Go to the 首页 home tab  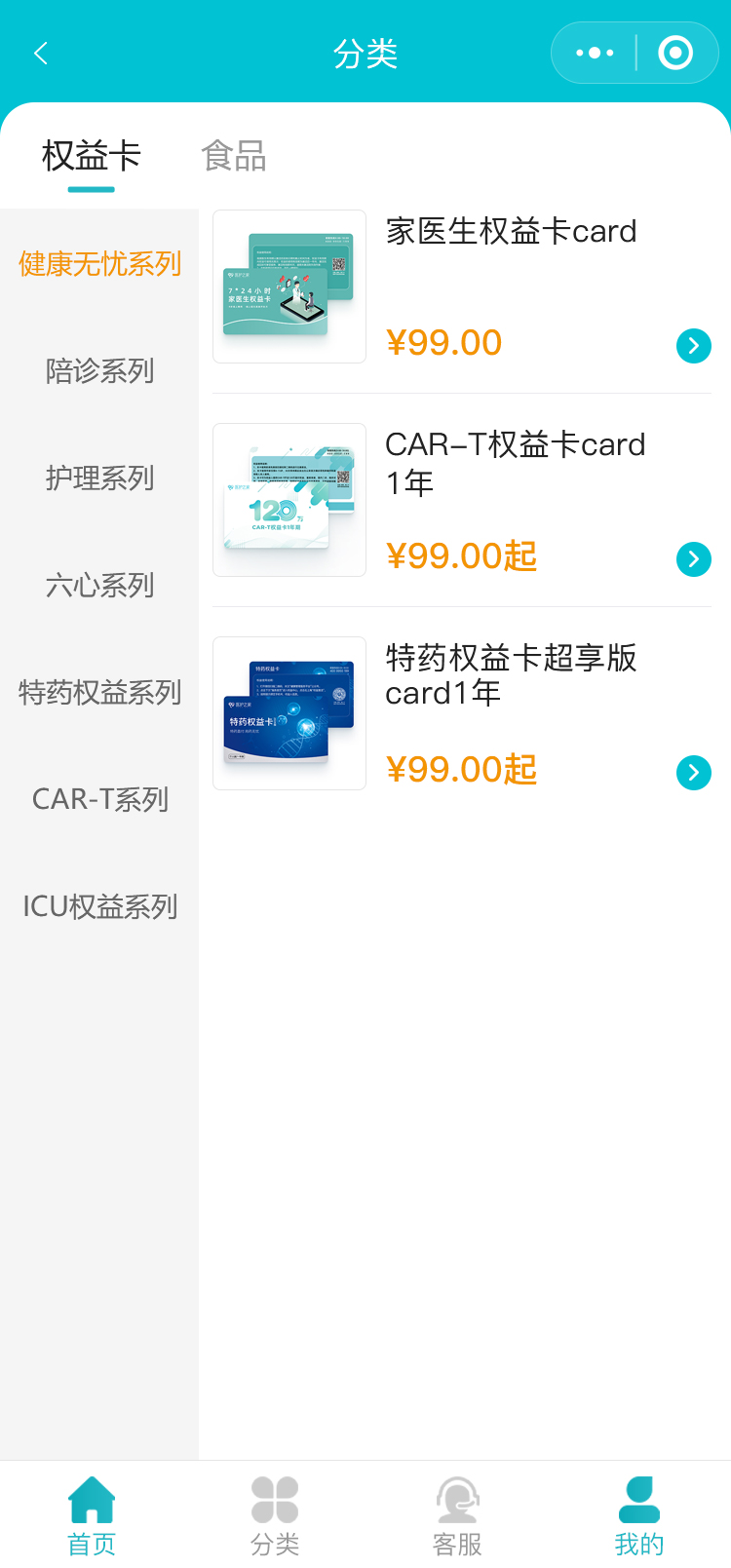pyautogui.click(x=92, y=1514)
